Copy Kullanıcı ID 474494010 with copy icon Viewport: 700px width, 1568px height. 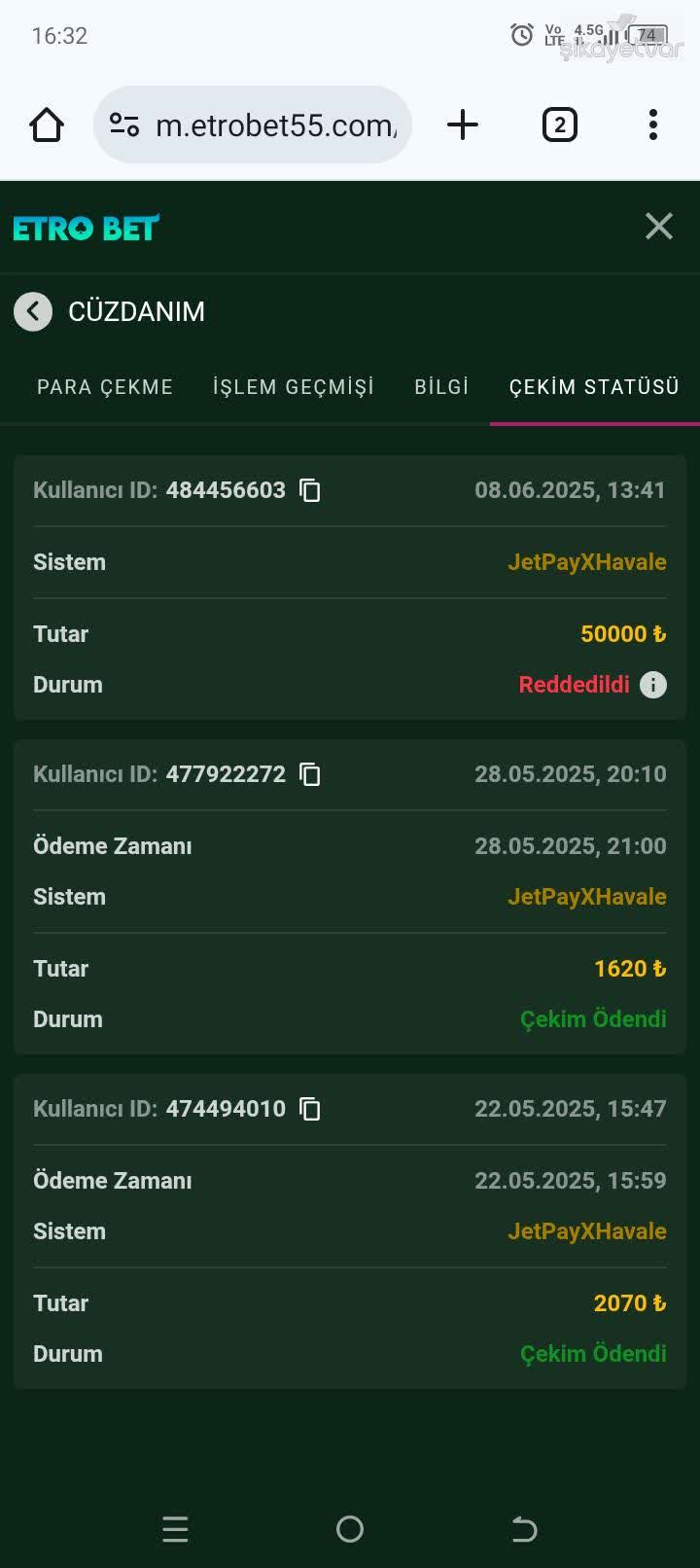point(309,1109)
